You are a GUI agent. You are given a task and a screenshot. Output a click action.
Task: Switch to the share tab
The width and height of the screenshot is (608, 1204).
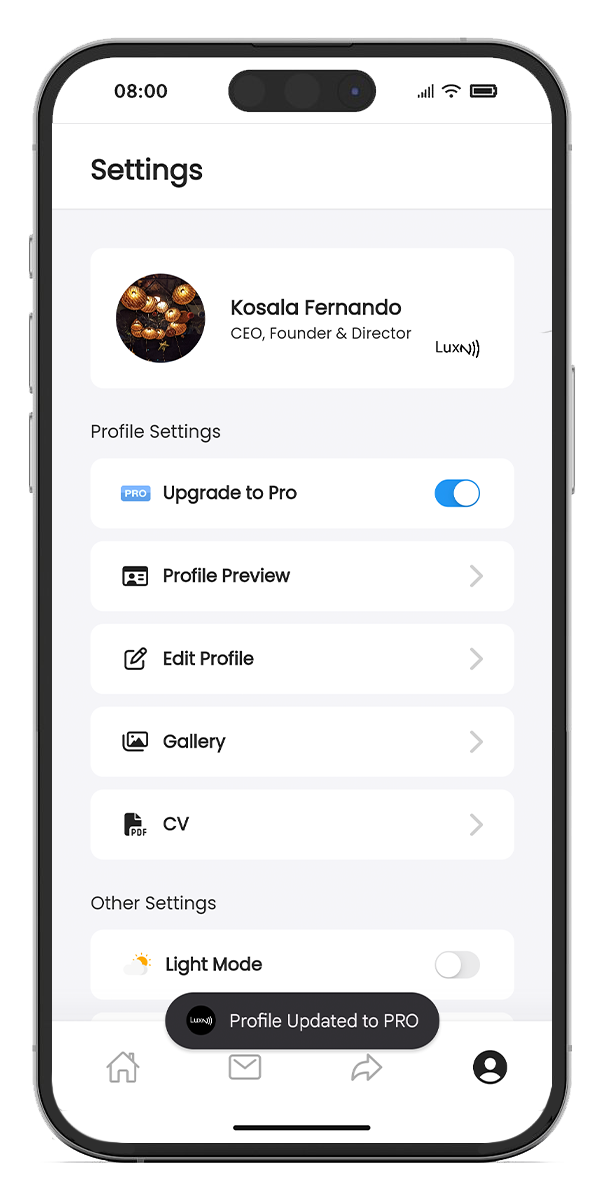coord(367,1068)
